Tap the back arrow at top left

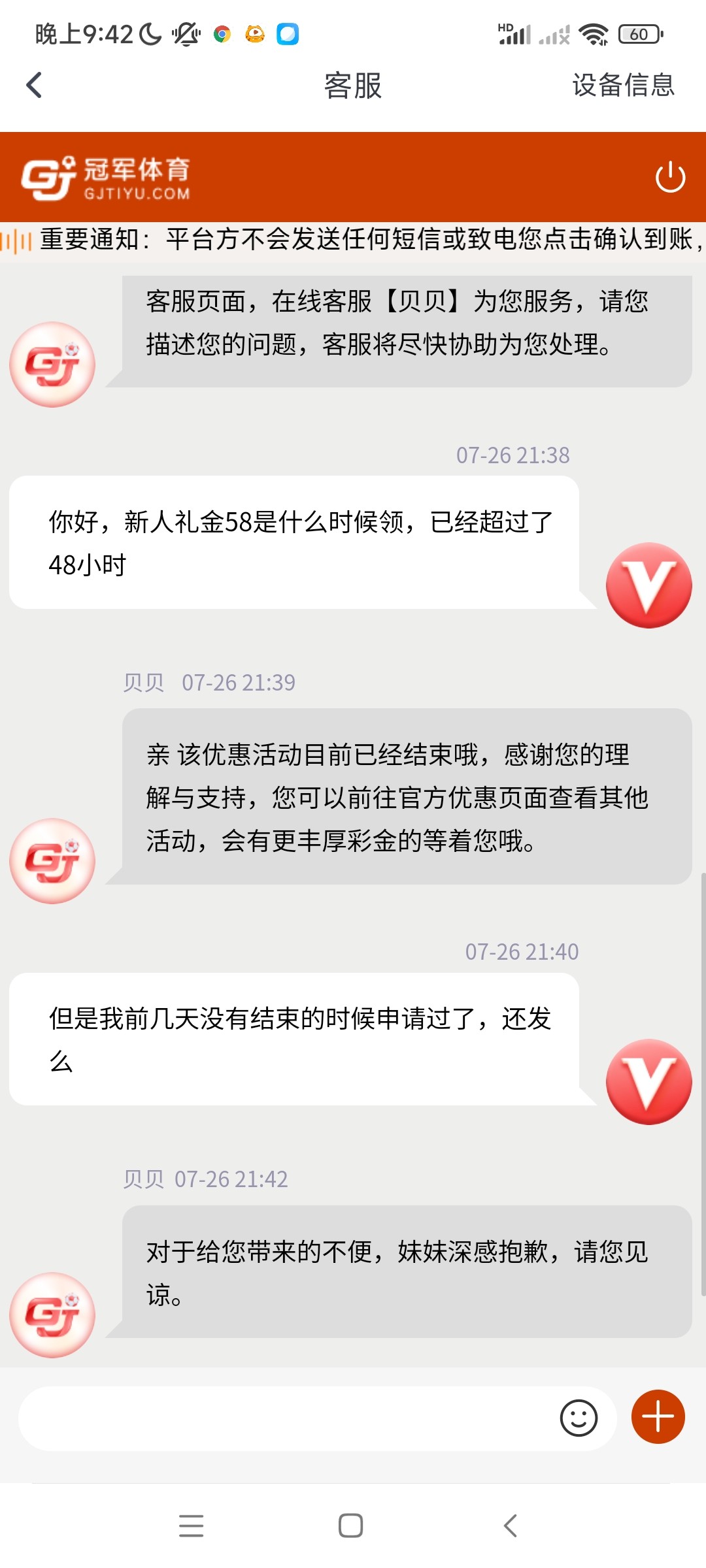[34, 85]
